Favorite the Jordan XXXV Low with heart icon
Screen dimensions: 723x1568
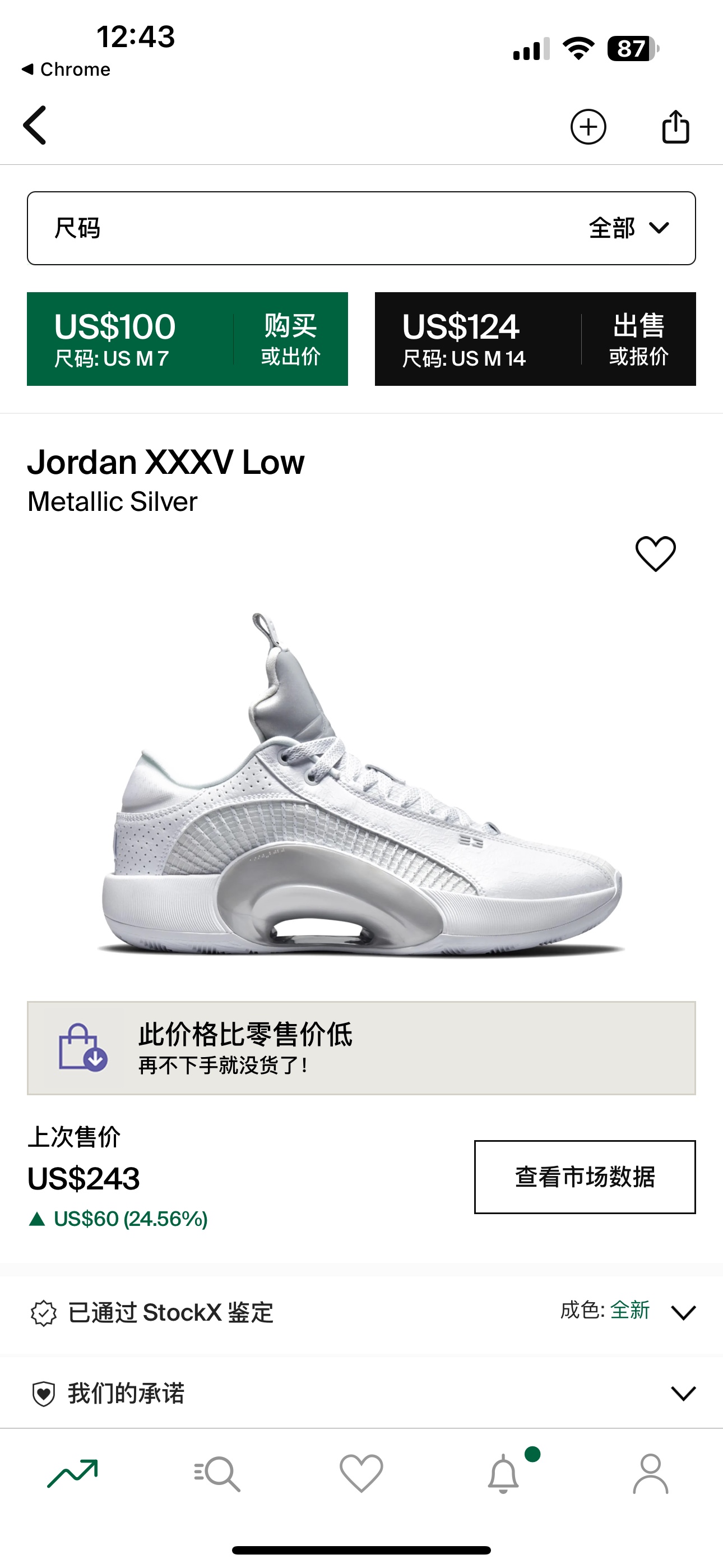655,554
